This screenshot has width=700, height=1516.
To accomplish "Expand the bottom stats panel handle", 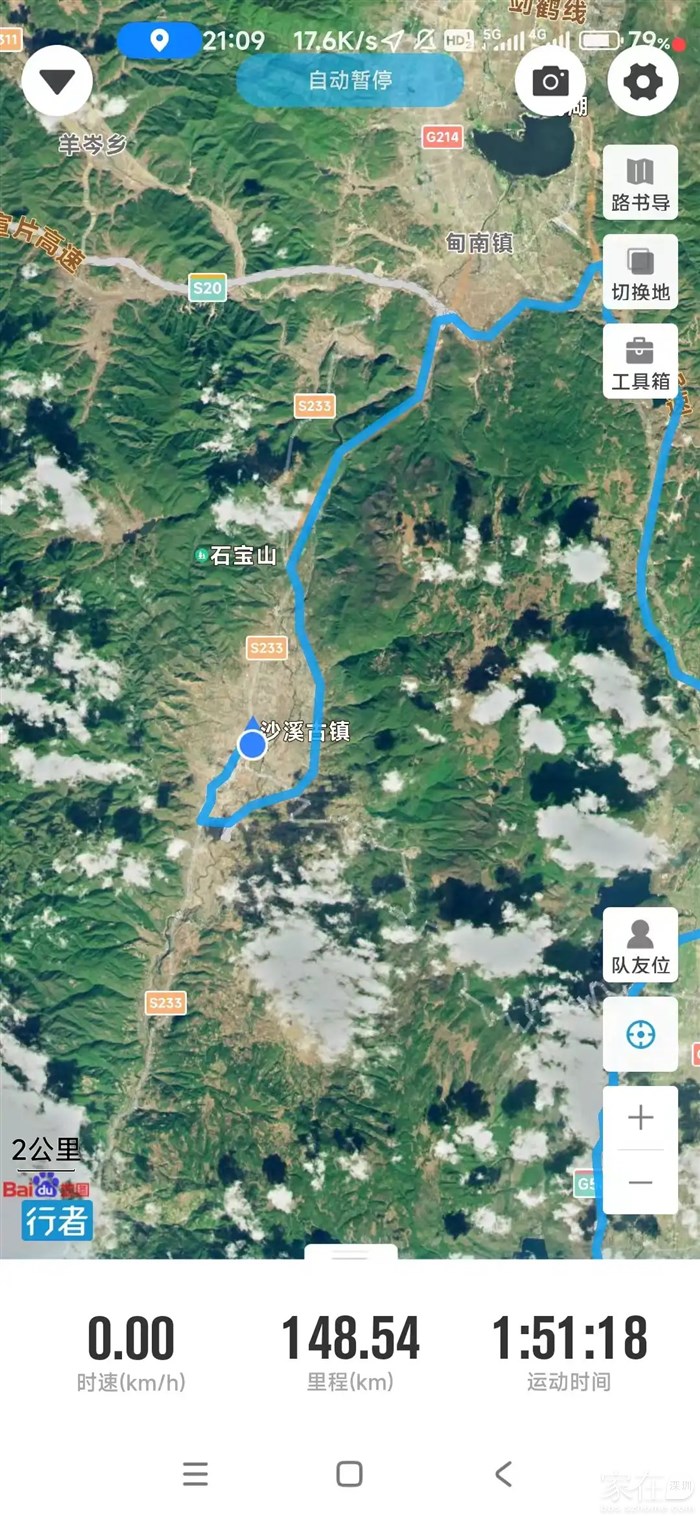I will (x=350, y=1253).
